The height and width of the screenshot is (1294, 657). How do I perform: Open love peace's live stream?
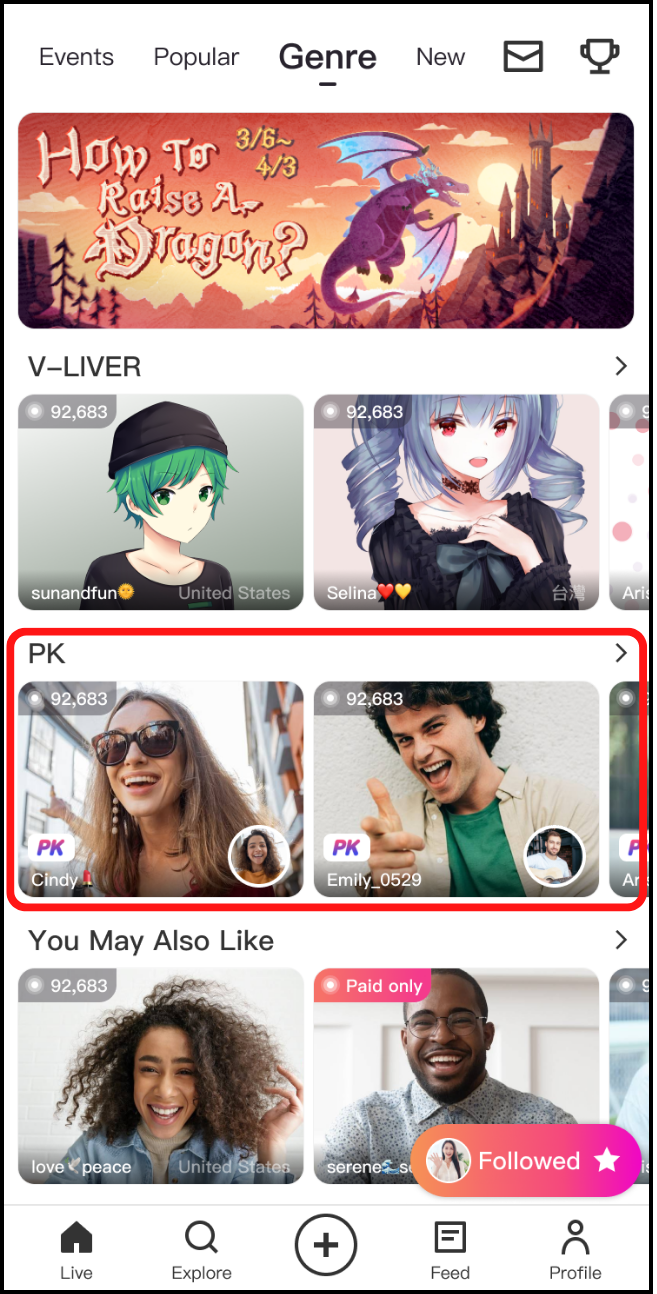(160, 1076)
